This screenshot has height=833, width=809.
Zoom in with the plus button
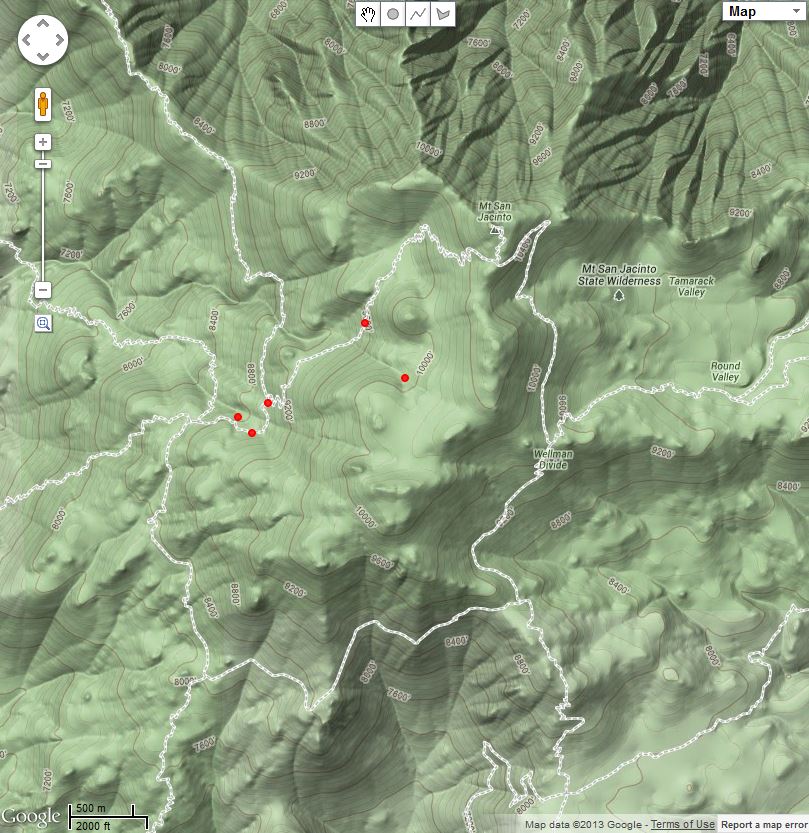click(43, 142)
